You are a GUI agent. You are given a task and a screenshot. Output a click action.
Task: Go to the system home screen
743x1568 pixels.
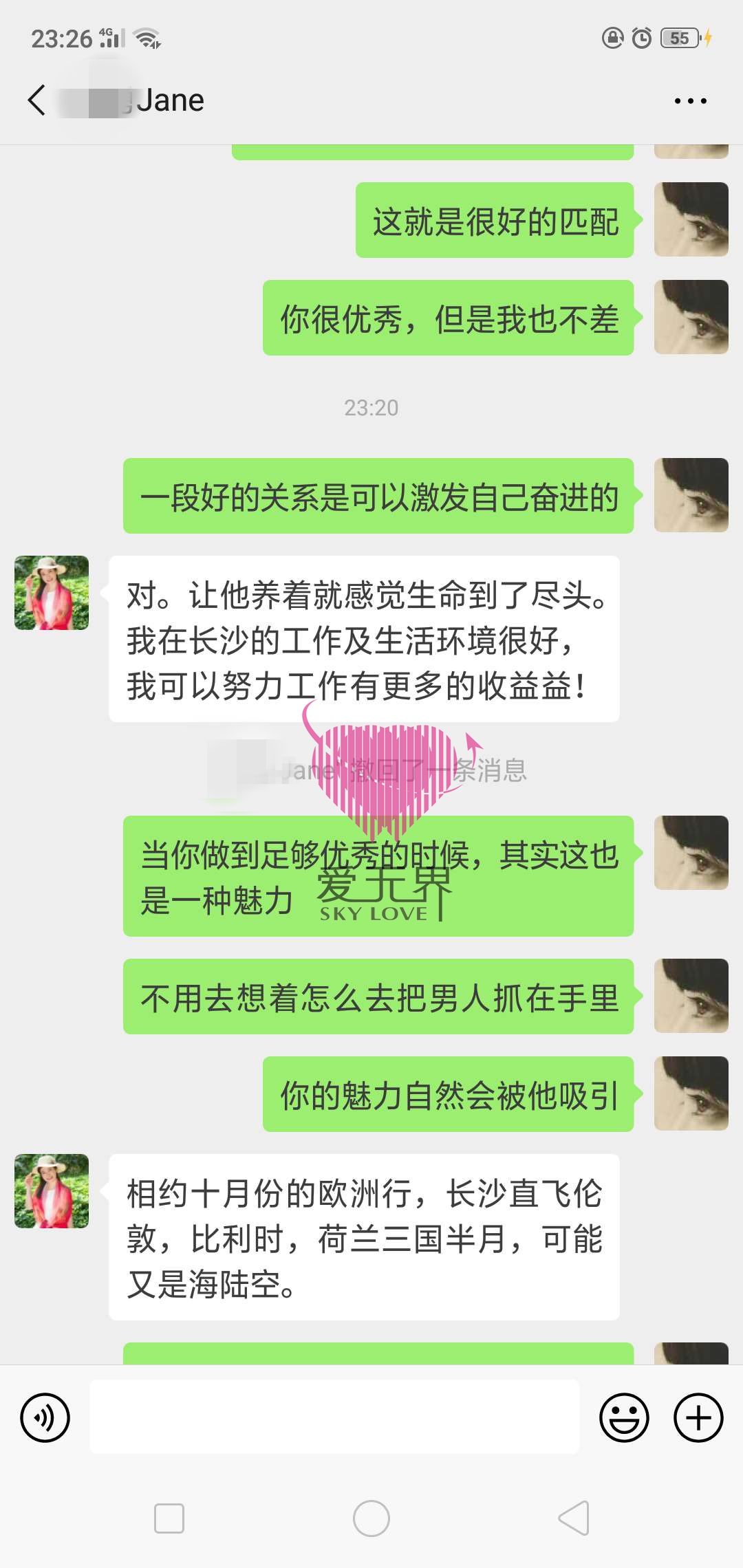tap(371, 1518)
